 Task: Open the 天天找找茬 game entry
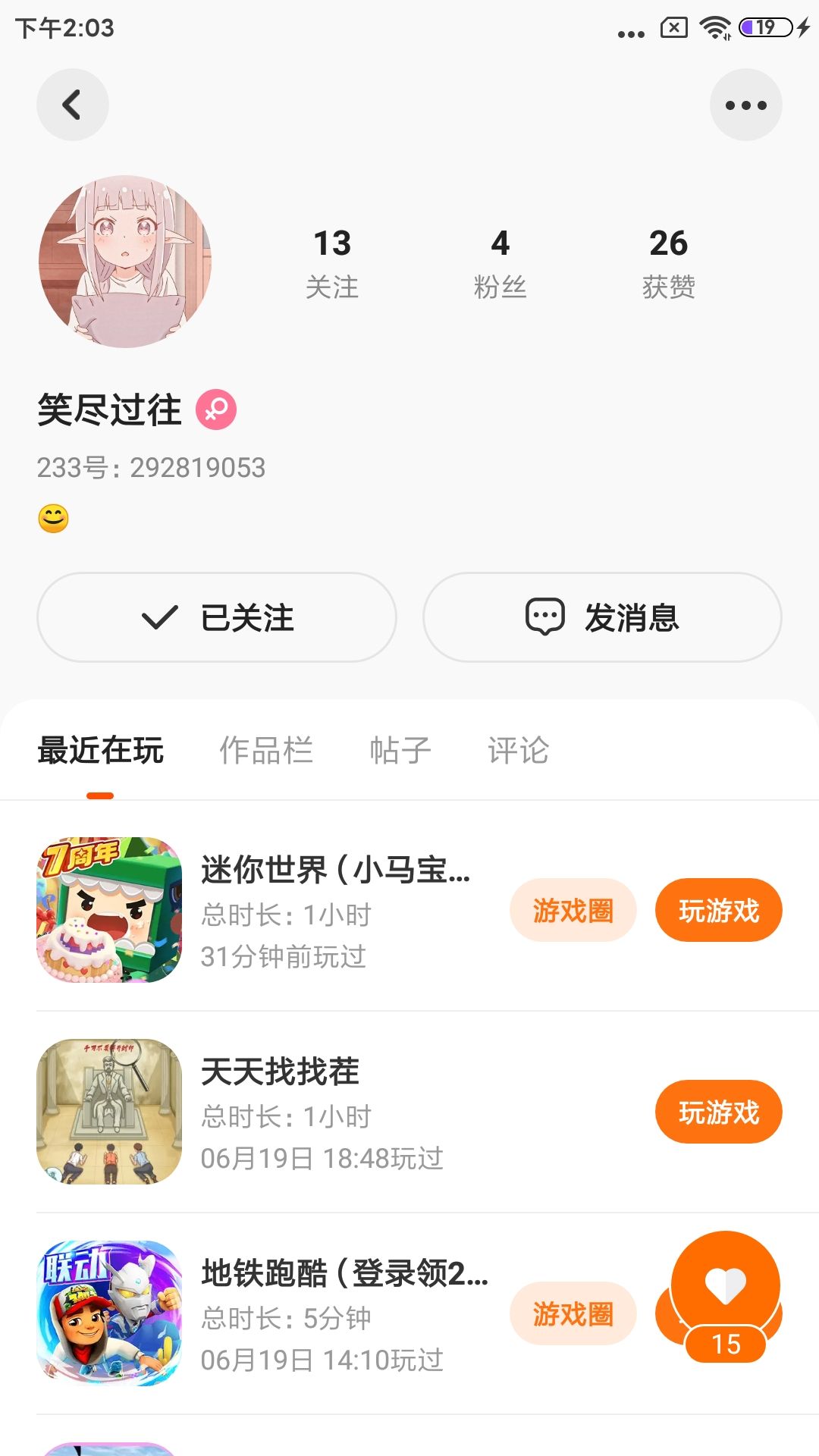pos(281,1072)
